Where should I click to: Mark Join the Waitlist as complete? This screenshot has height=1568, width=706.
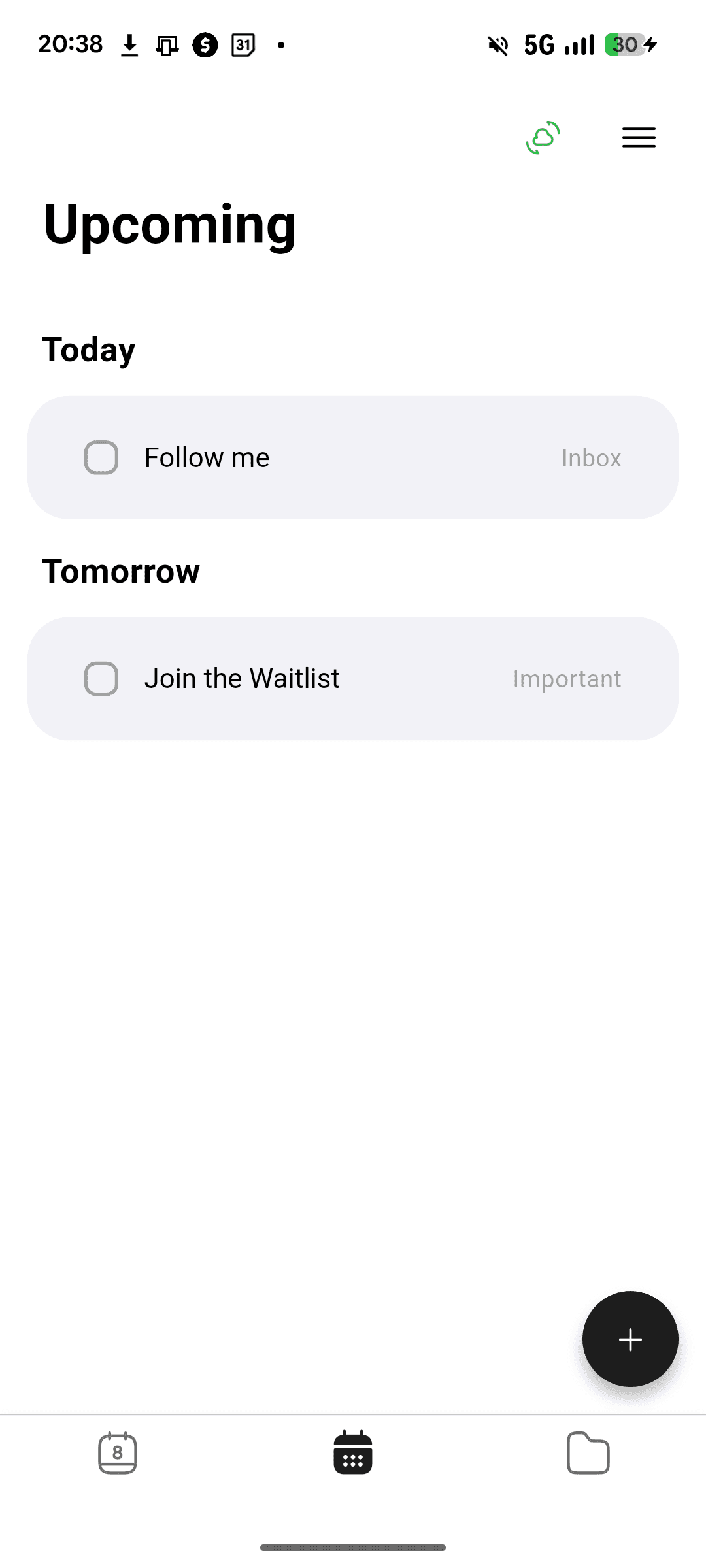101,678
